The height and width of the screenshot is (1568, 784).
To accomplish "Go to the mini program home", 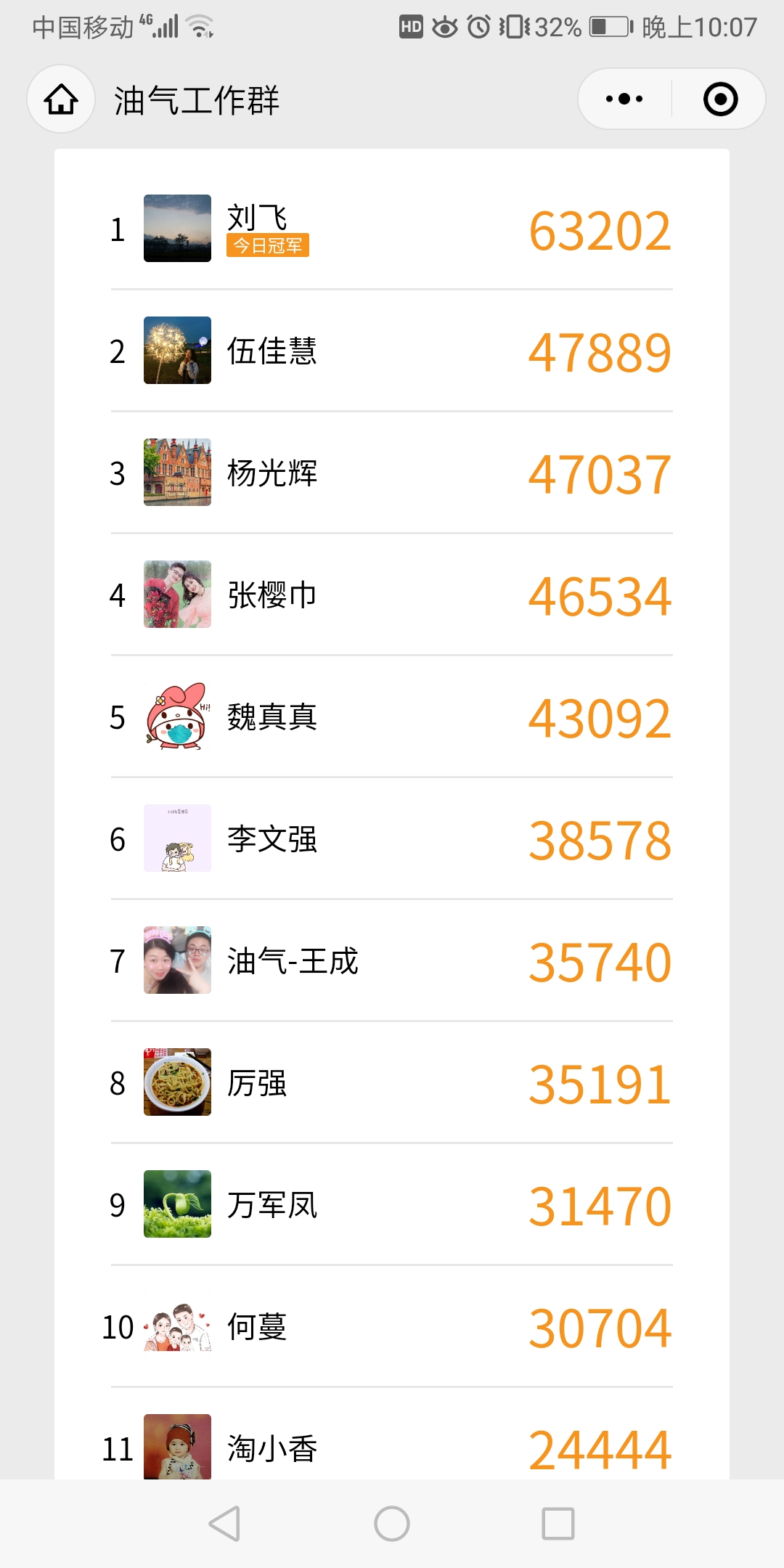I will point(61,99).
